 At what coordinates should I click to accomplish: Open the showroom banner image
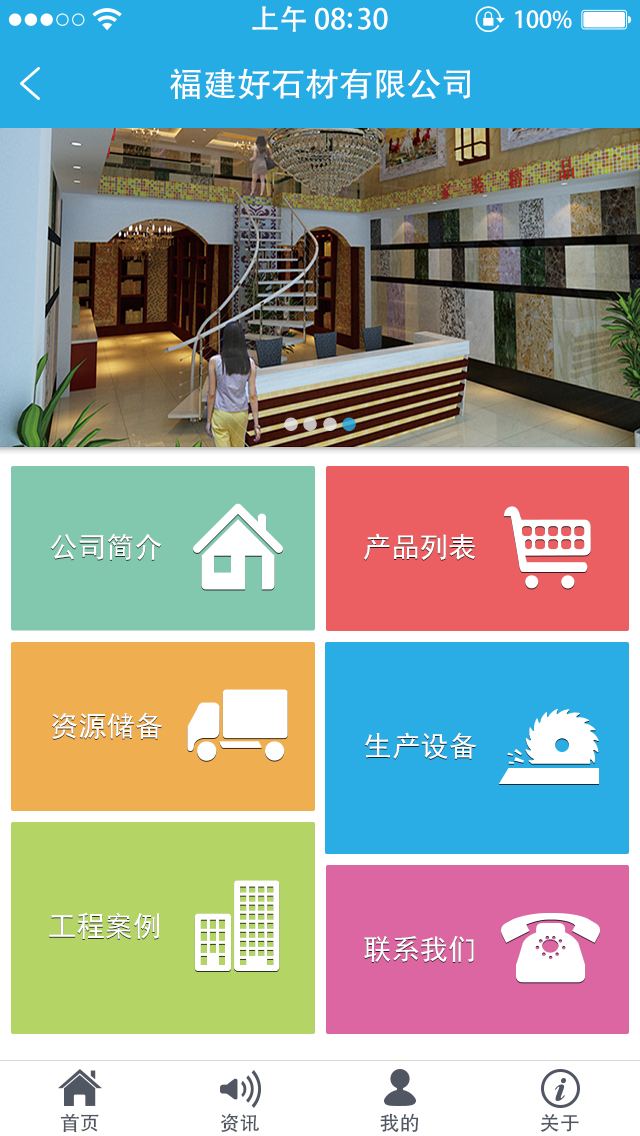pos(320,287)
